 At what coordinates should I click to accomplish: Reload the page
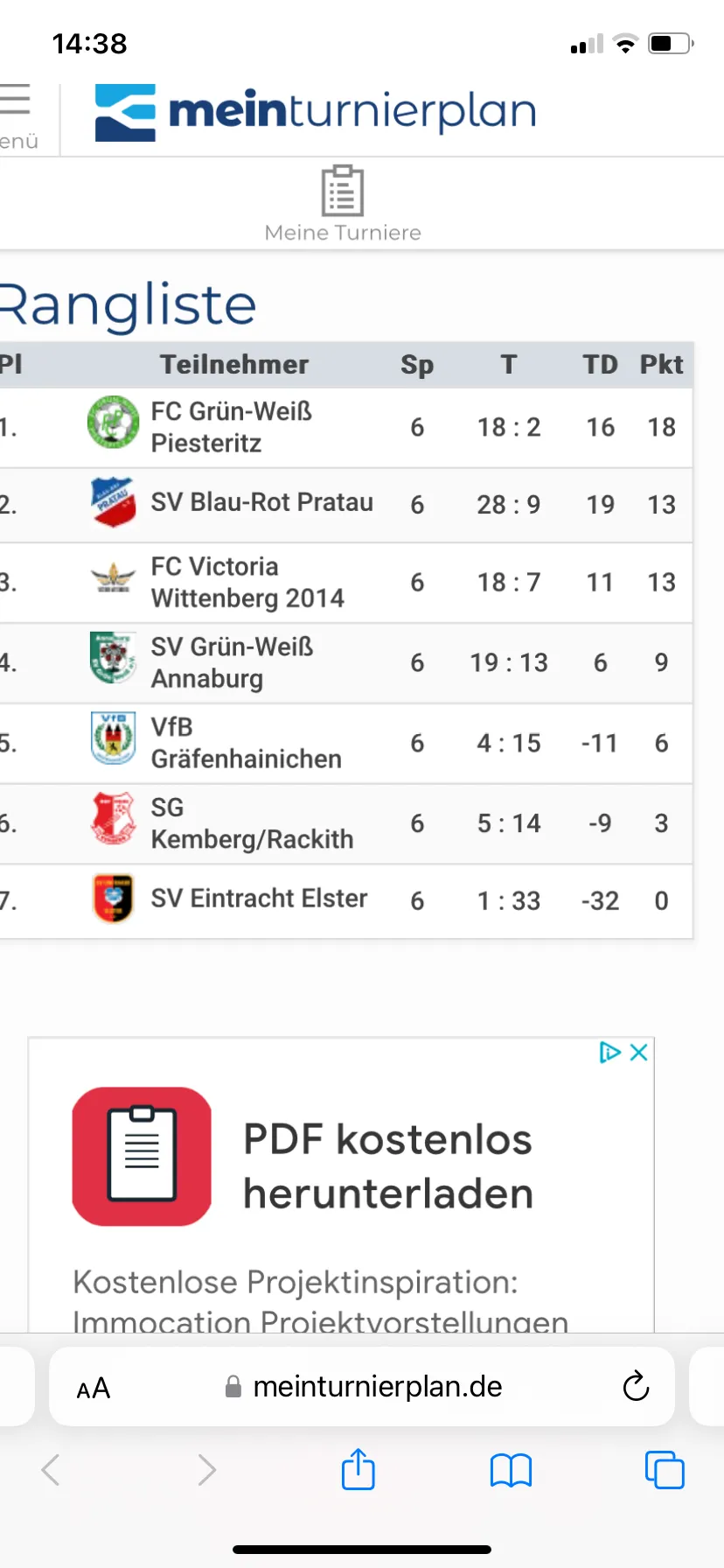(x=636, y=1386)
